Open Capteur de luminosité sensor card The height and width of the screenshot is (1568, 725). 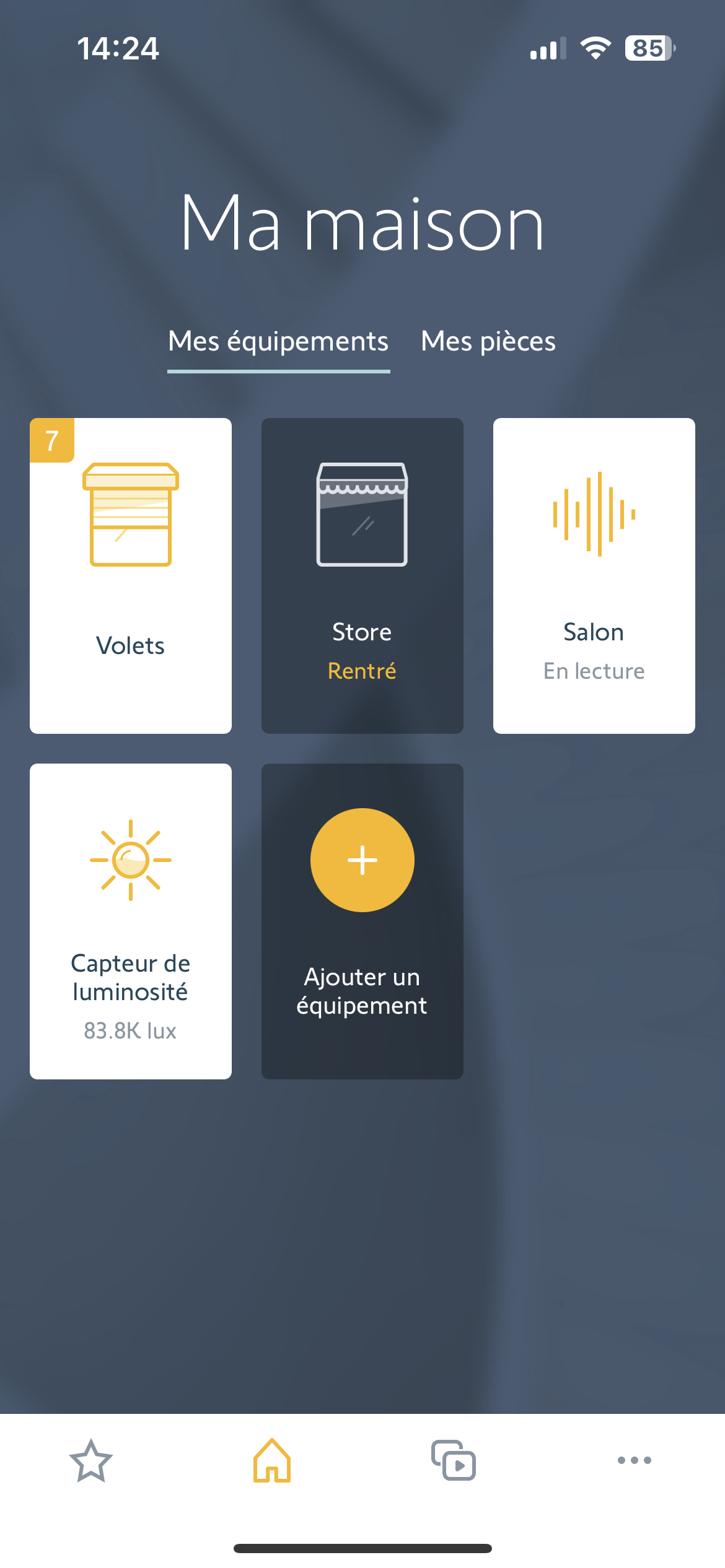131,921
